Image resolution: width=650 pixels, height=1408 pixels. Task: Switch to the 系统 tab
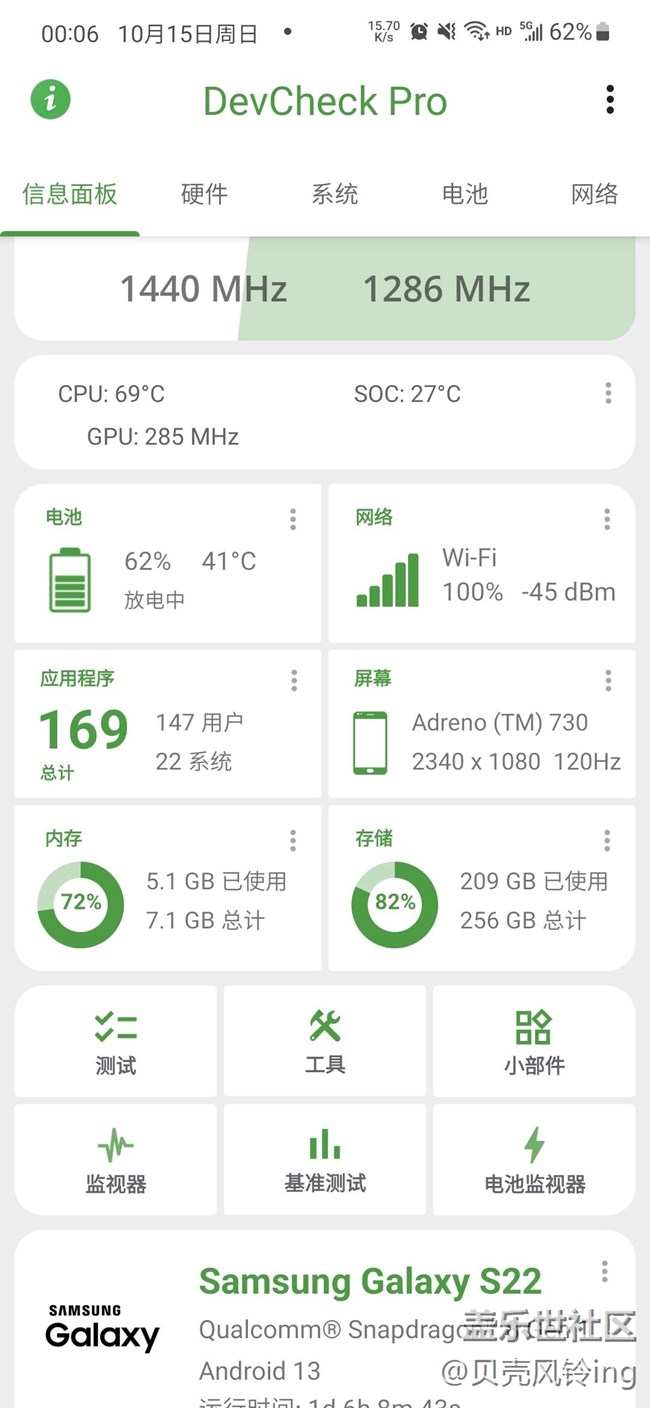334,194
